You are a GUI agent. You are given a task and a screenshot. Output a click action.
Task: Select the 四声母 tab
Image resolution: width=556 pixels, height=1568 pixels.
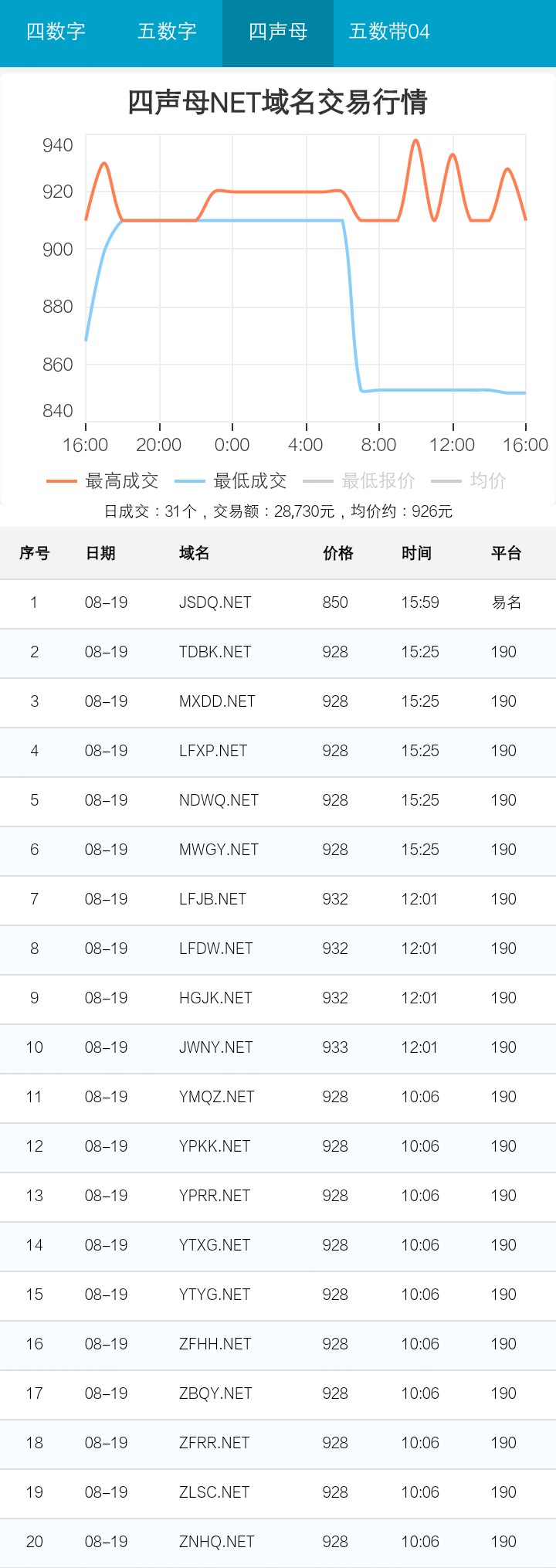coord(278,32)
